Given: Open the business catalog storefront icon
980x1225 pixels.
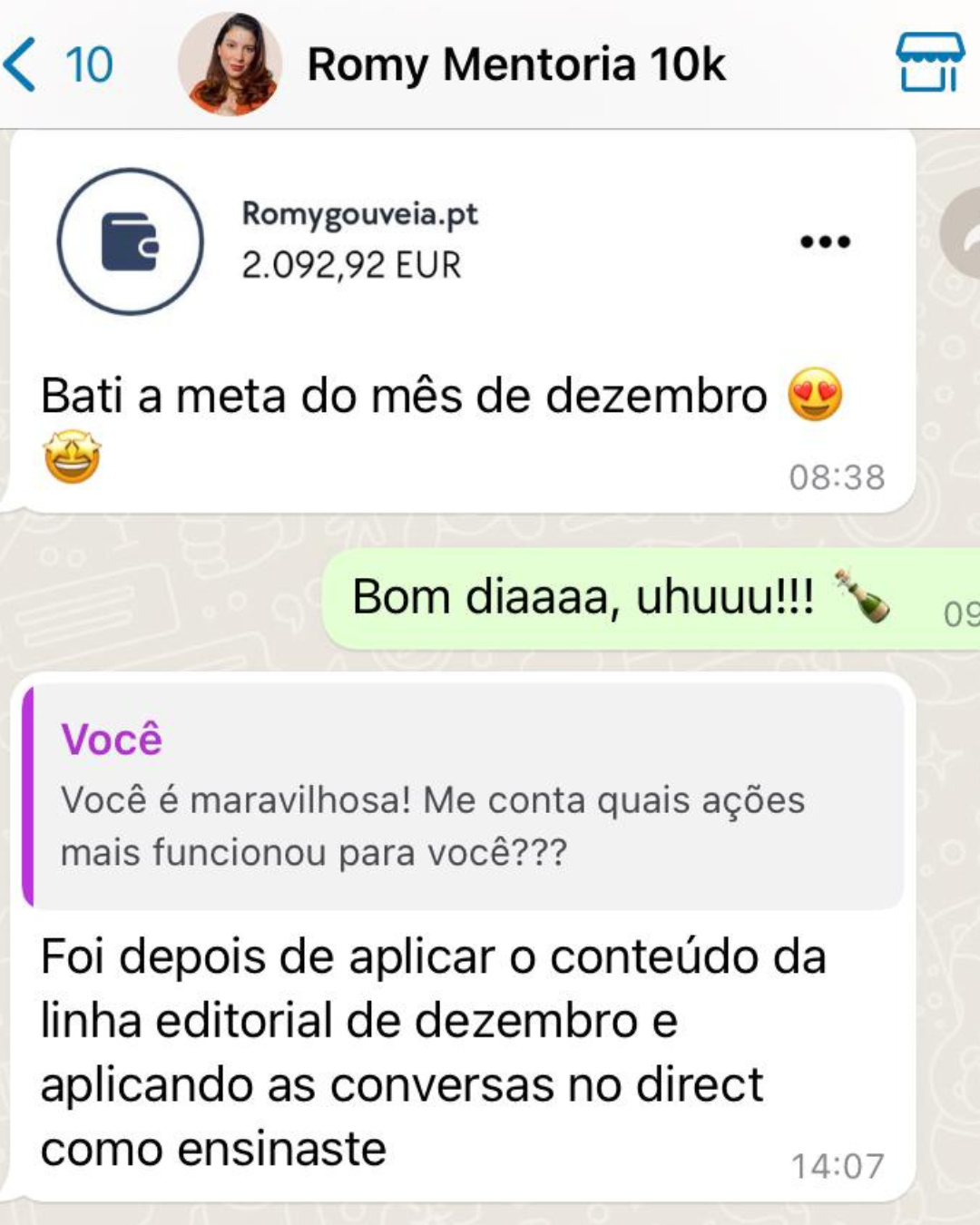Looking at the screenshot, I should (929, 63).
